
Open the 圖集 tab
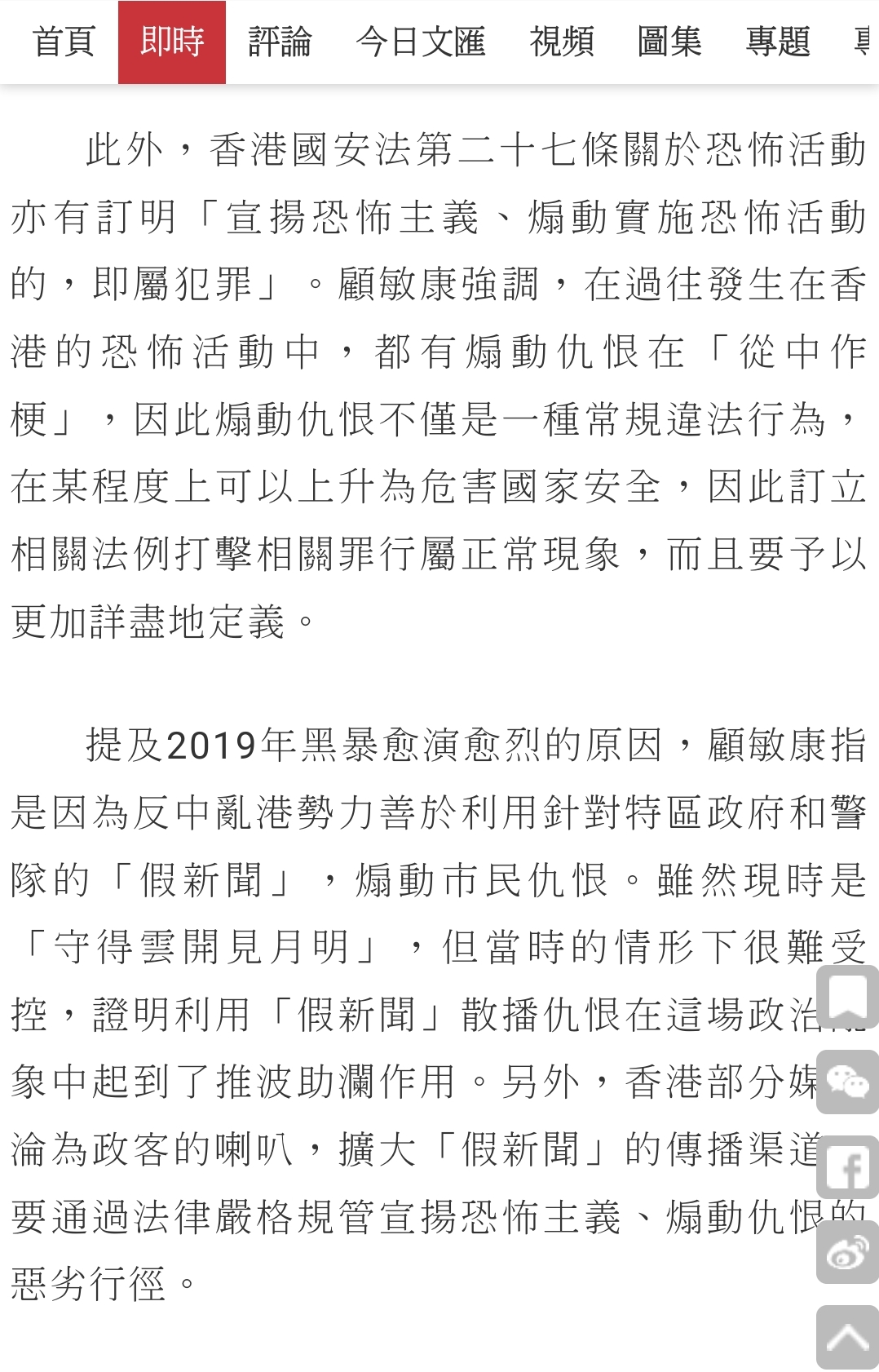tap(669, 42)
